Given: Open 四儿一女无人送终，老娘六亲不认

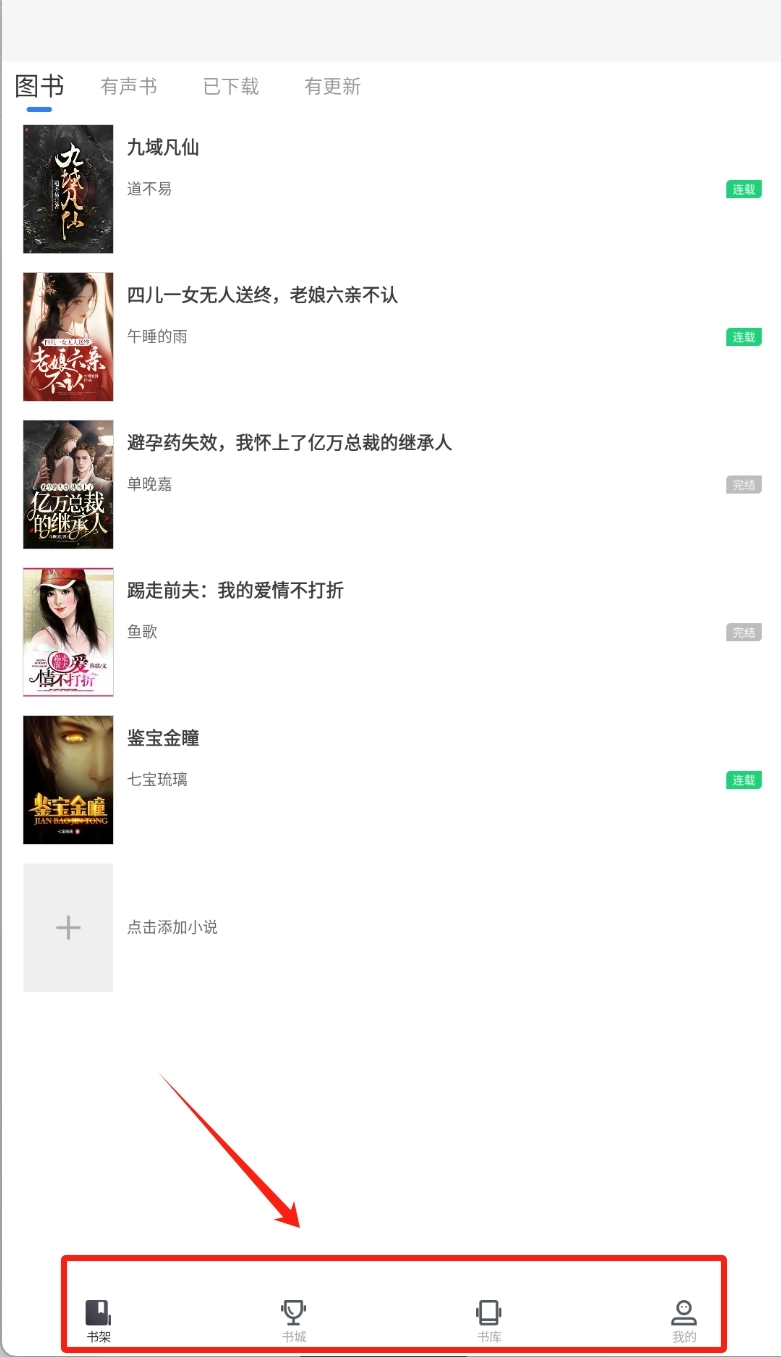Looking at the screenshot, I should pos(262,295).
